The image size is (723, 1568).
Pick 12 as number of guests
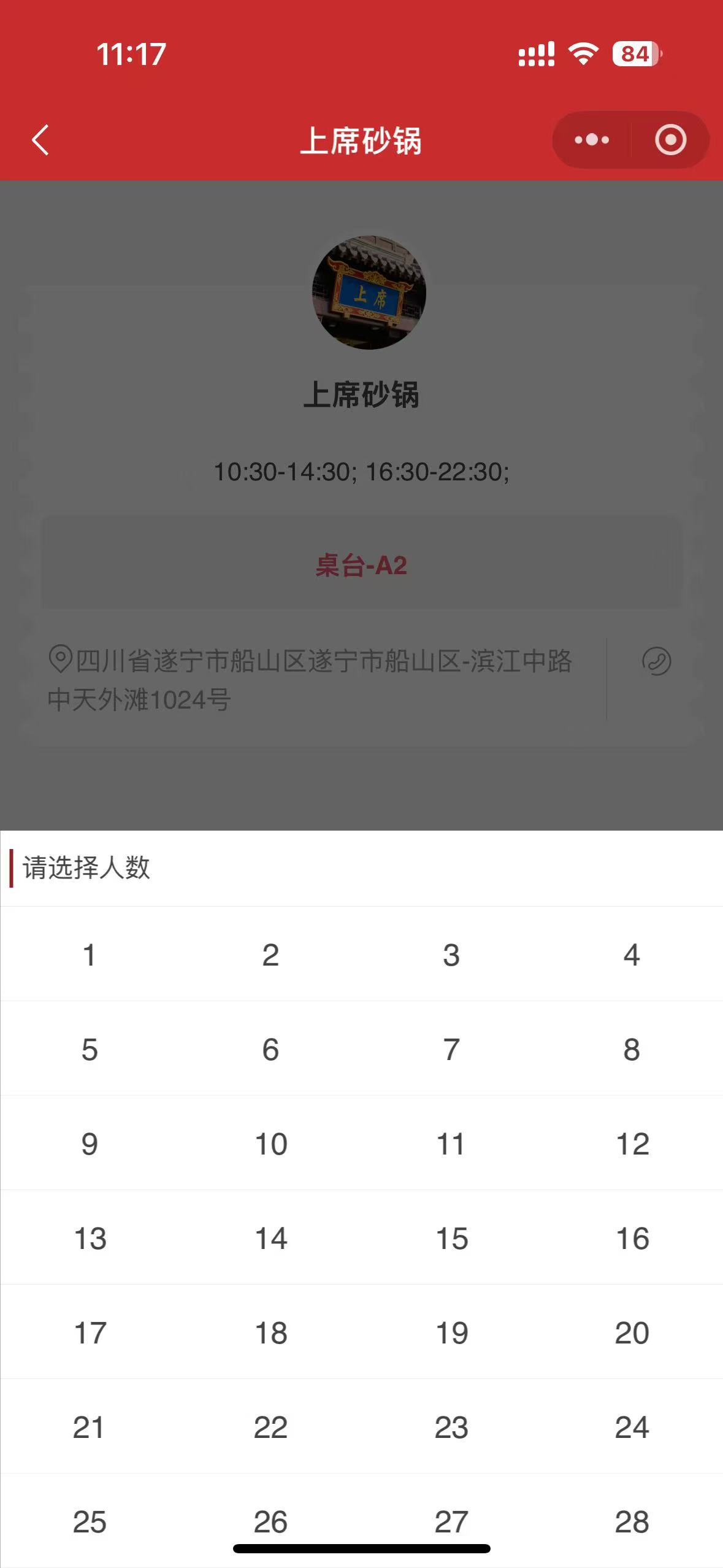[x=632, y=1143]
